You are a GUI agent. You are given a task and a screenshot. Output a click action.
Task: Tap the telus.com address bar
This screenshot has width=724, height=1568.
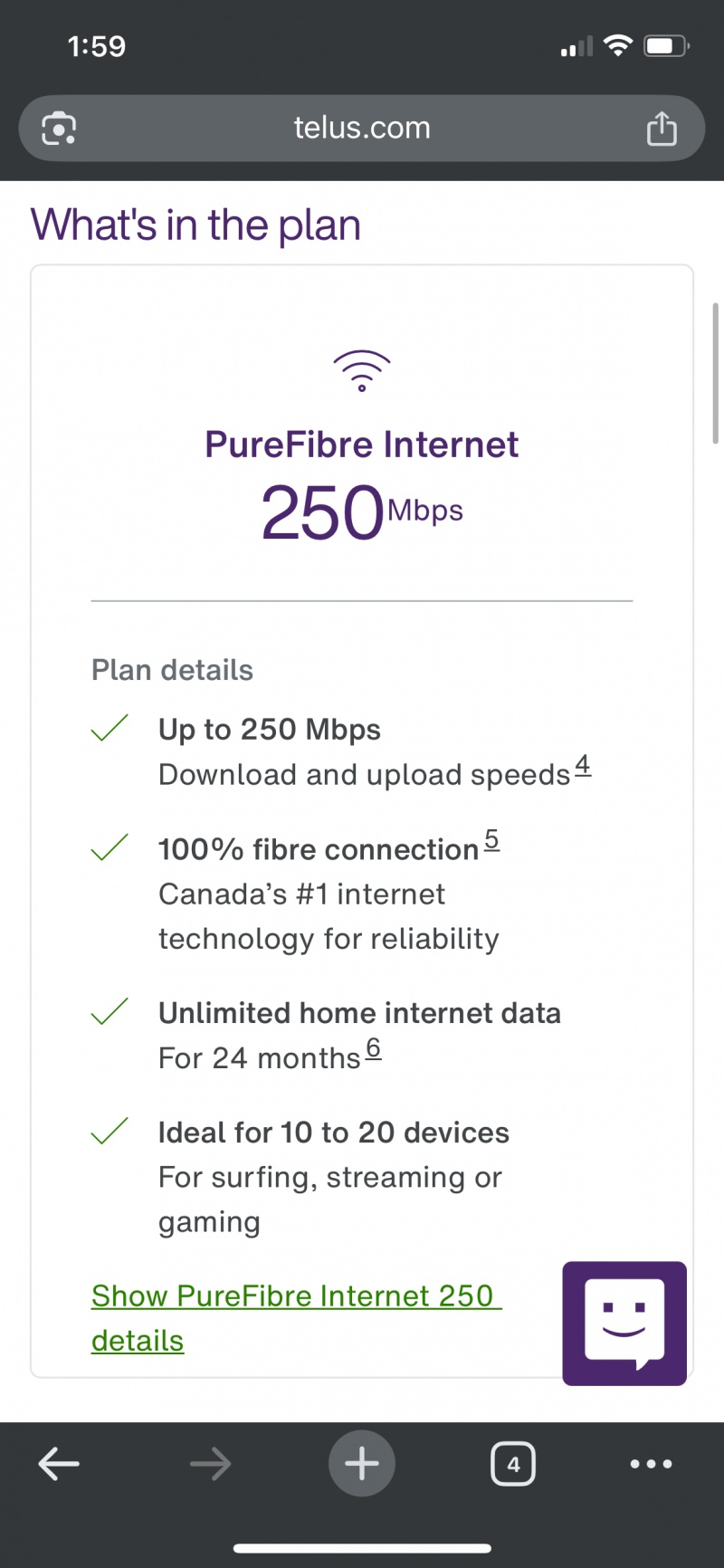[x=362, y=129]
